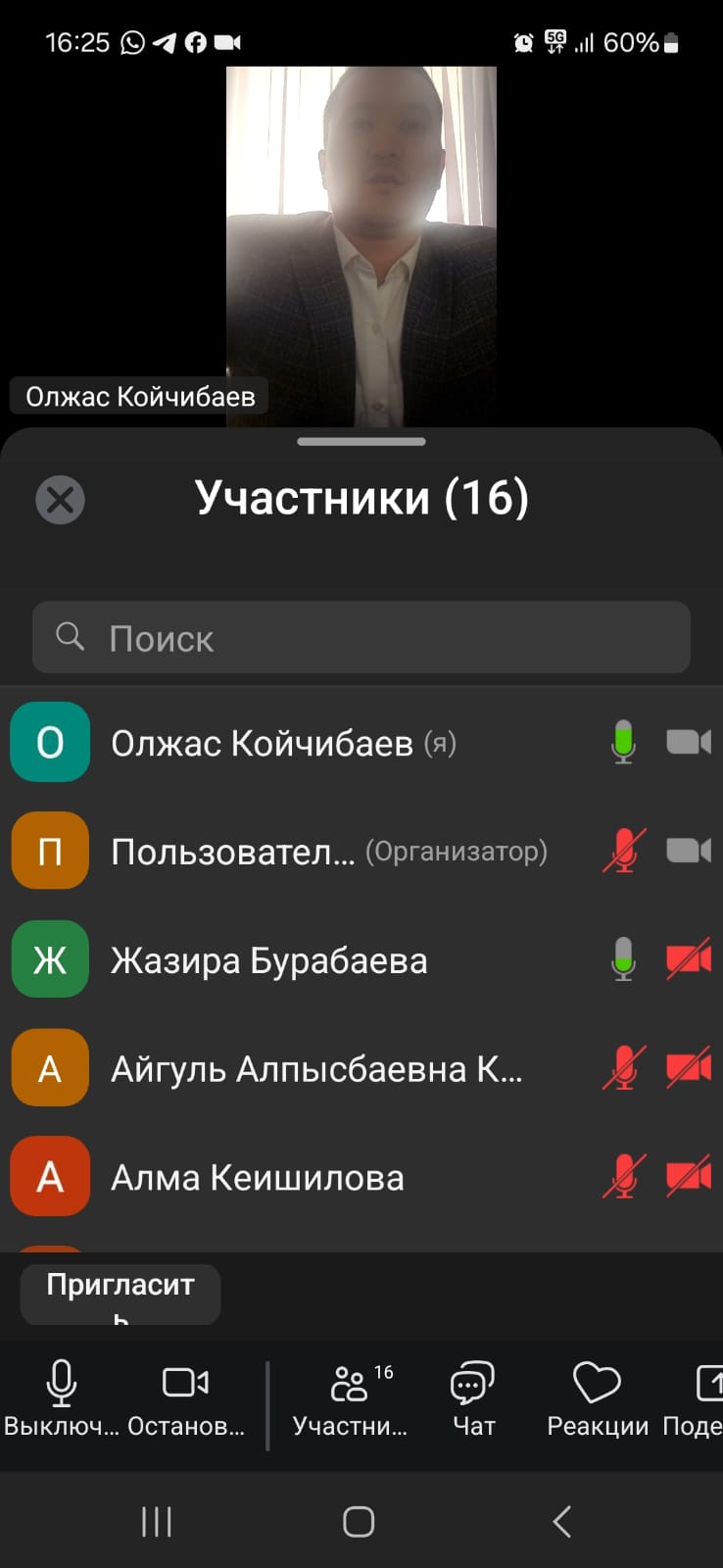Mute microphone with Выключить button

click(x=61, y=1396)
